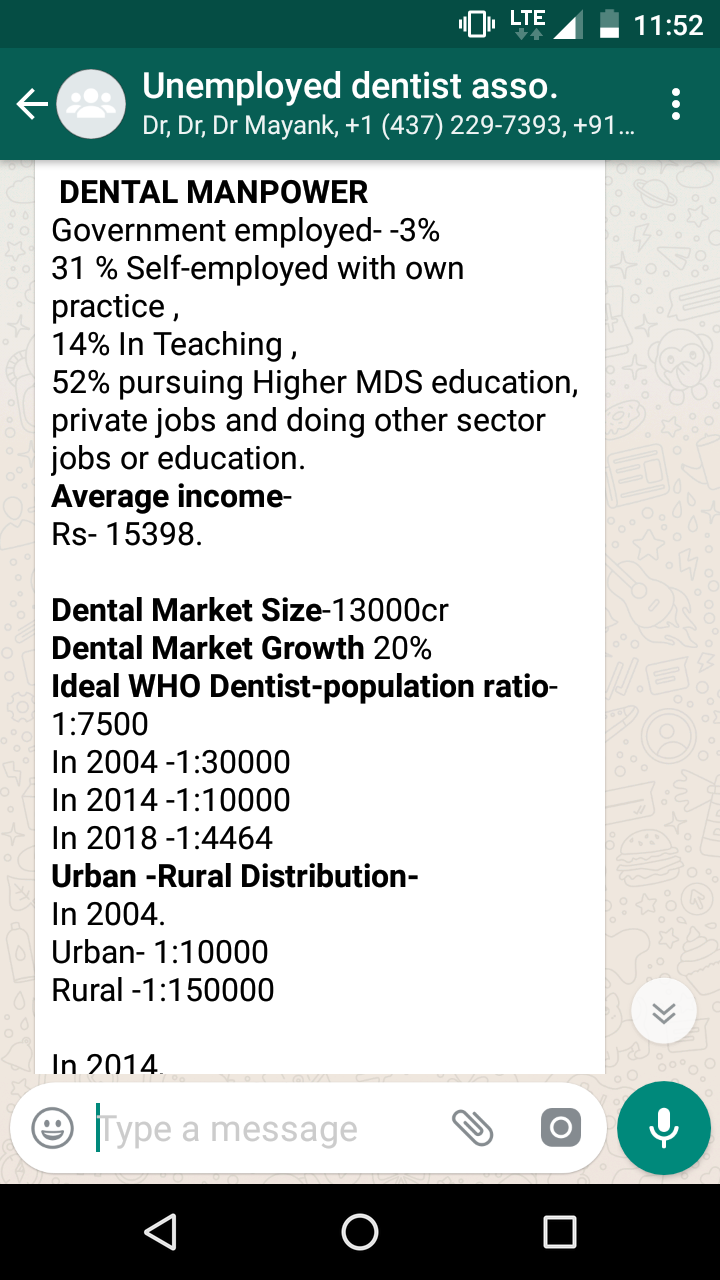Tap the system home button
The width and height of the screenshot is (720, 1280).
[x=360, y=1232]
